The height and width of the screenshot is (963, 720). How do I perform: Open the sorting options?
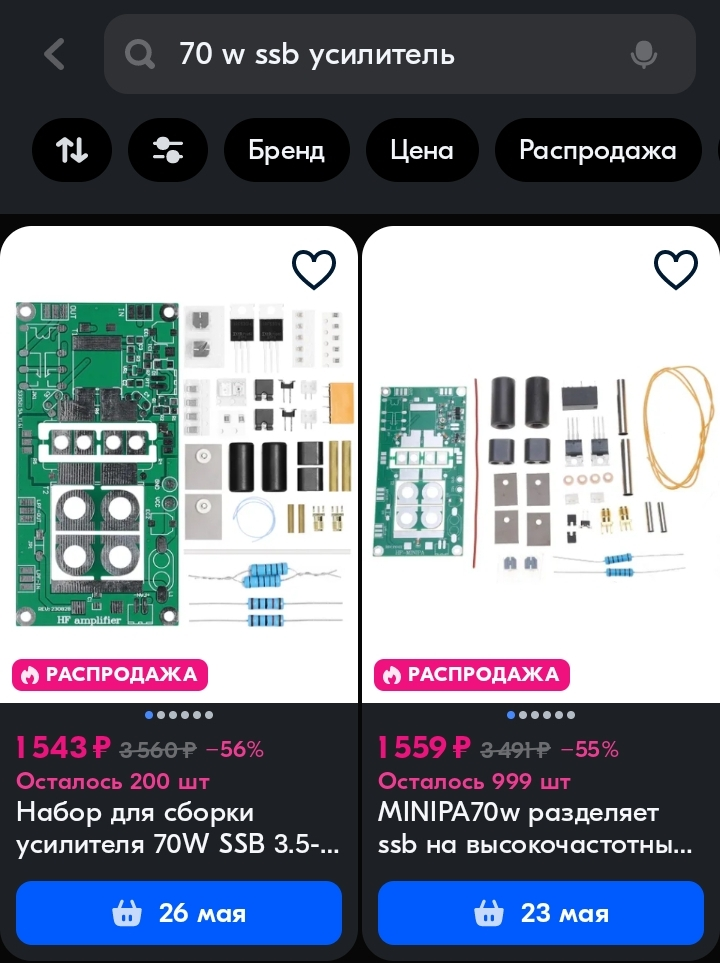(72, 150)
